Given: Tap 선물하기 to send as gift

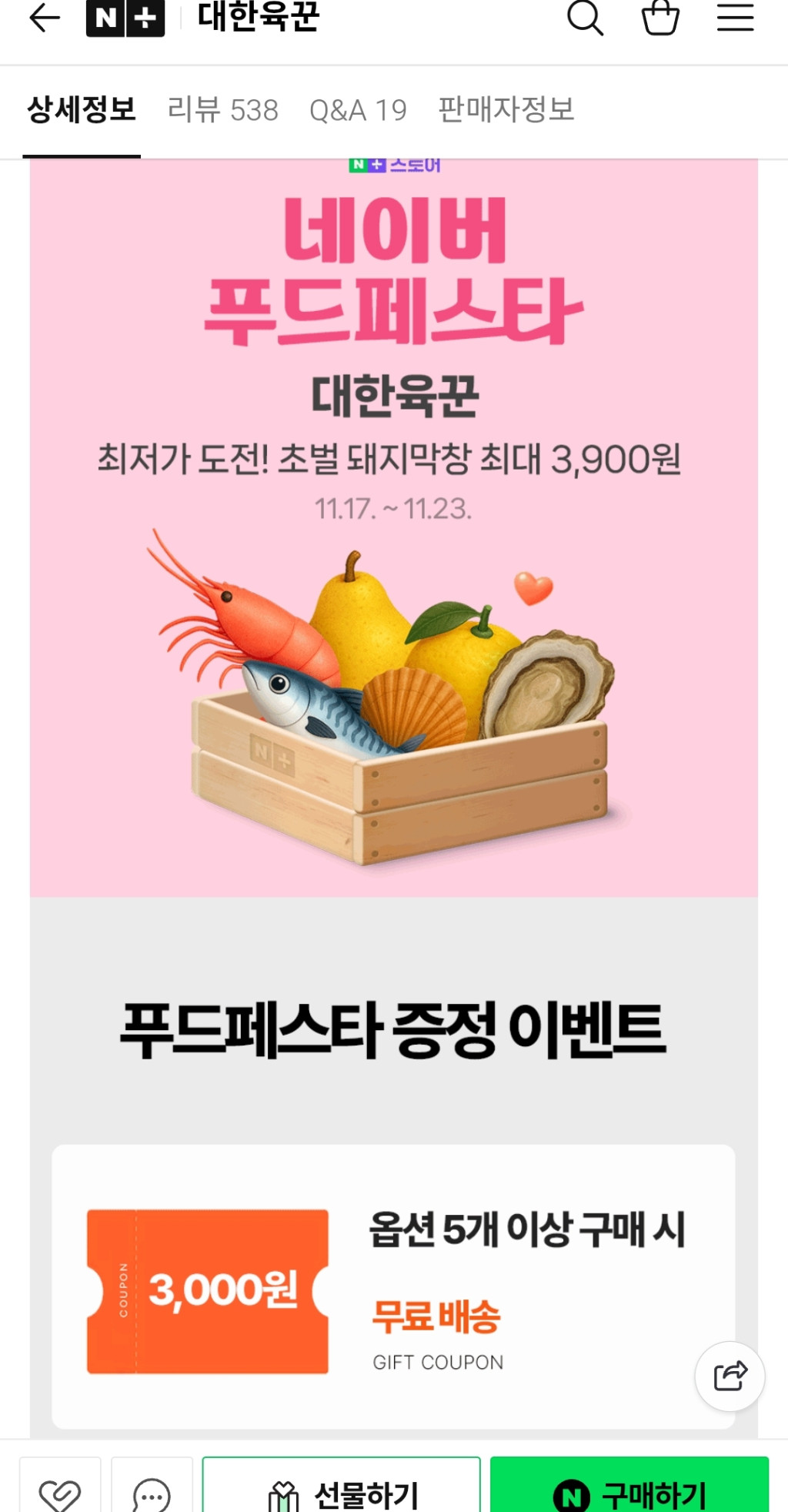Looking at the screenshot, I should 342,1494.
